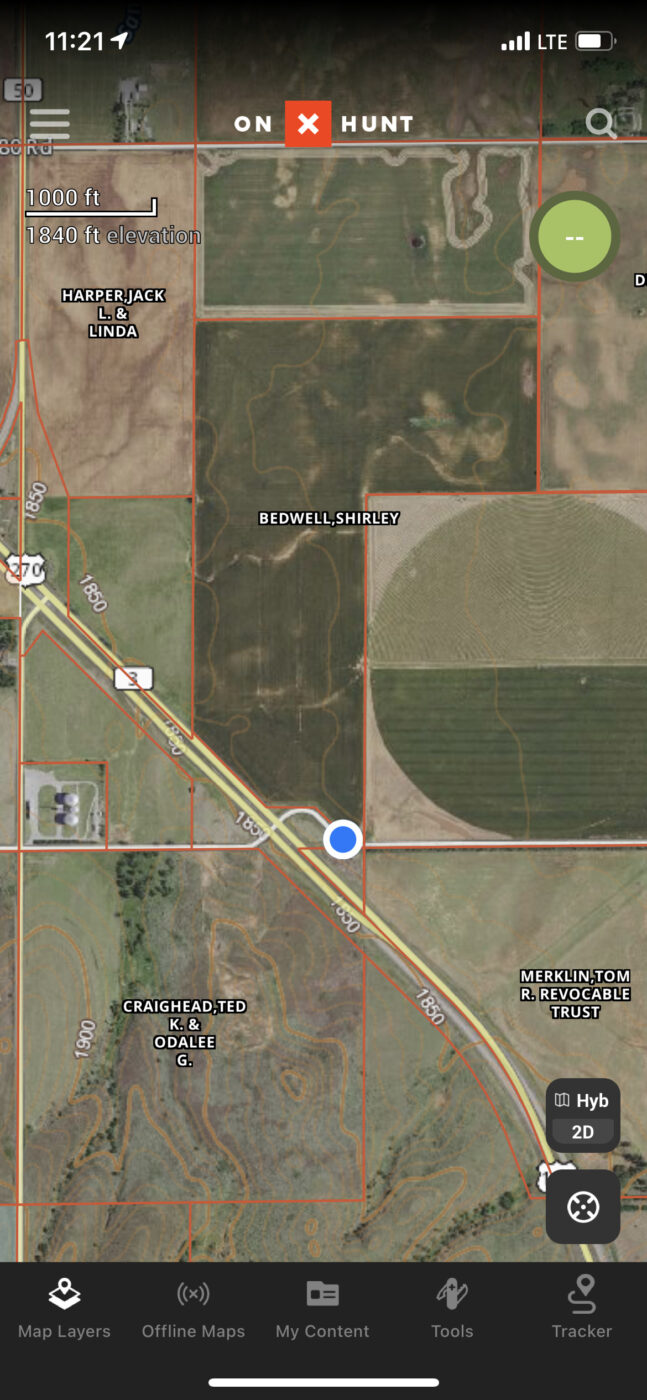Go to My Content tab
The width and height of the screenshot is (647, 1400).
click(x=322, y=1310)
